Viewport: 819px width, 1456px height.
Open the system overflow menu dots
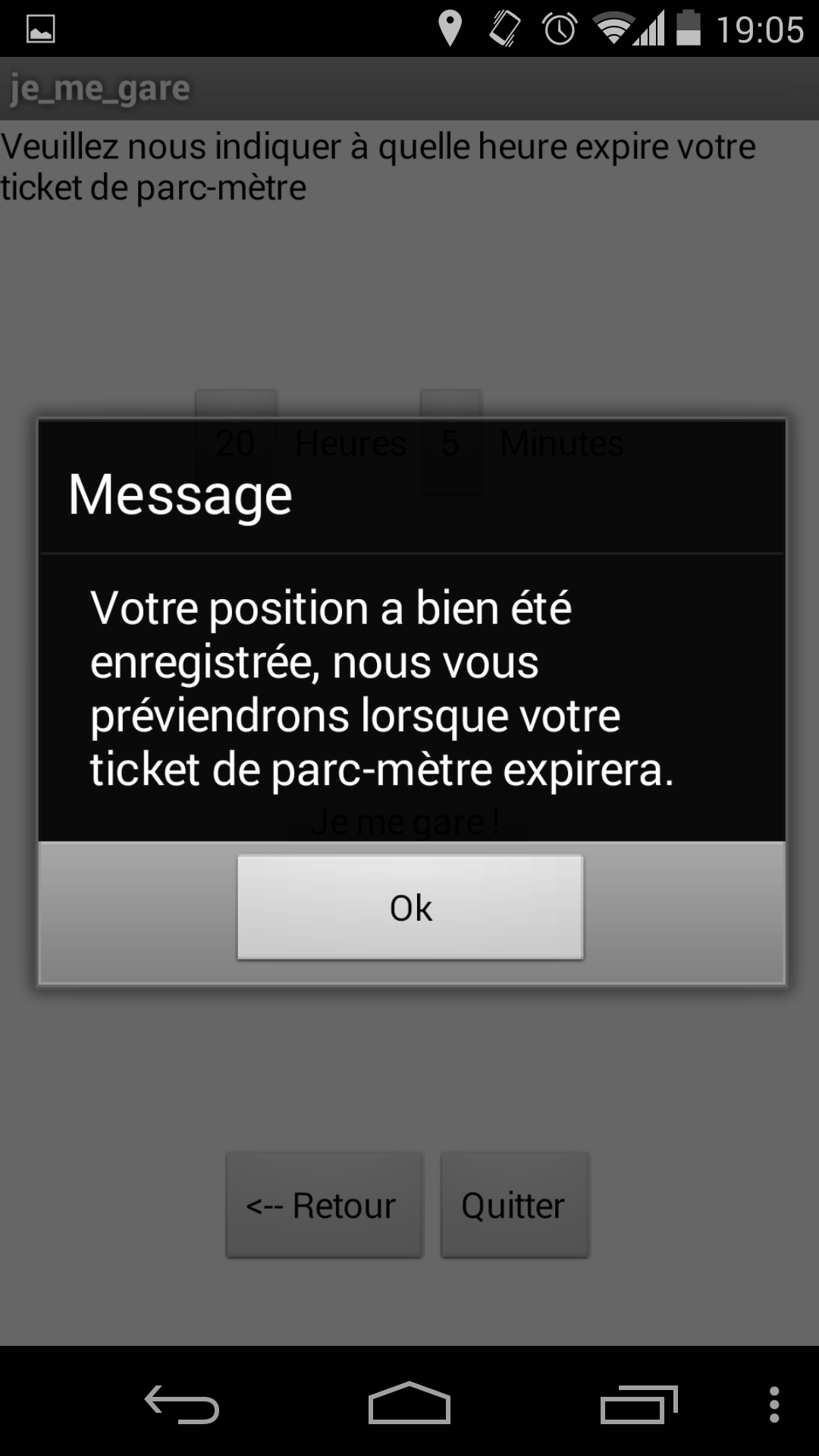[774, 1404]
